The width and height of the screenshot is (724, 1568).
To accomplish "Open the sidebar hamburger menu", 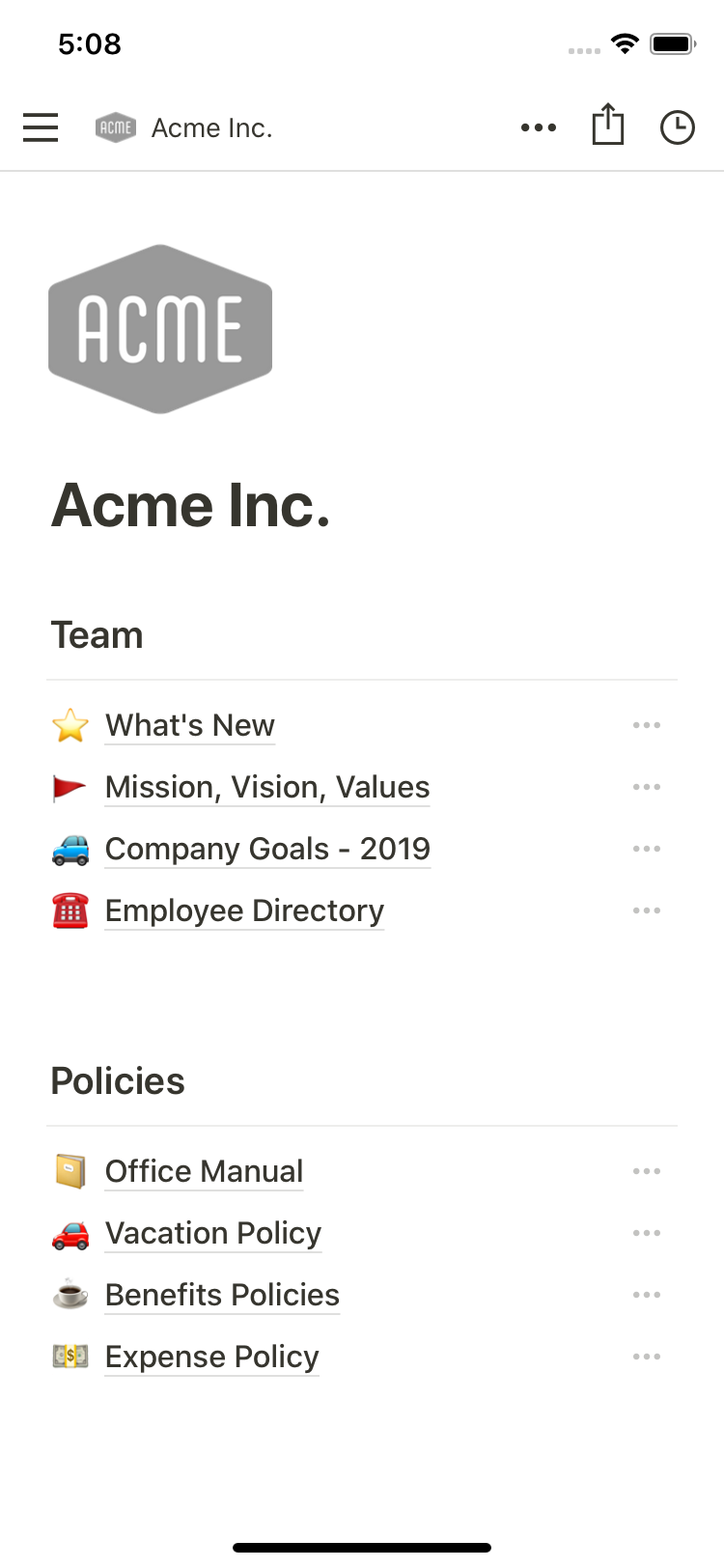I will 41,127.
